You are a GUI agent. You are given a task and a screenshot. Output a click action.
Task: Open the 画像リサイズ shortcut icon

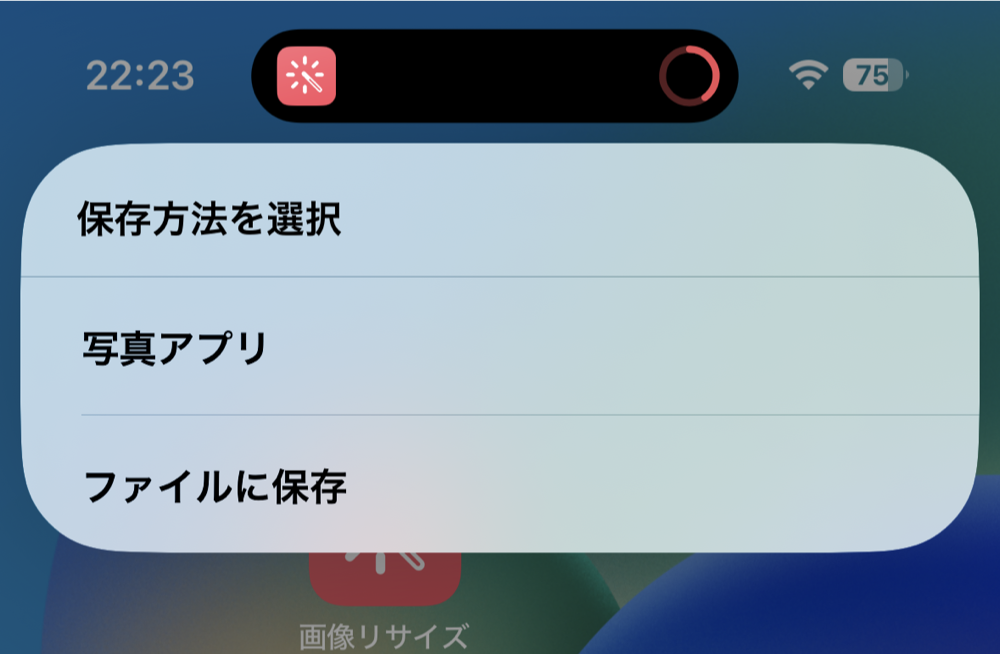click(x=385, y=578)
